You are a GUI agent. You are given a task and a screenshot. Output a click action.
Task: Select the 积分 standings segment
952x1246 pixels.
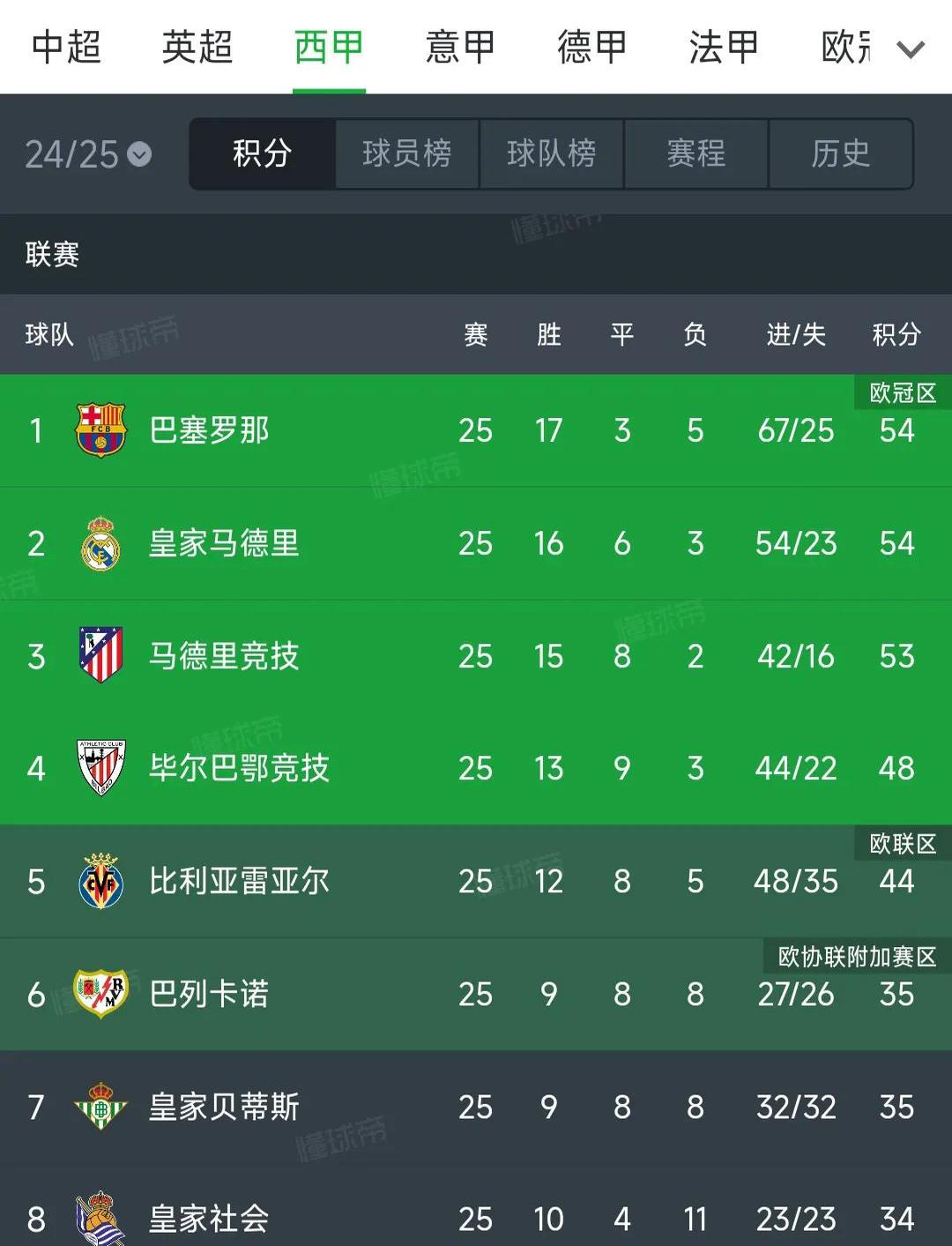(x=262, y=154)
